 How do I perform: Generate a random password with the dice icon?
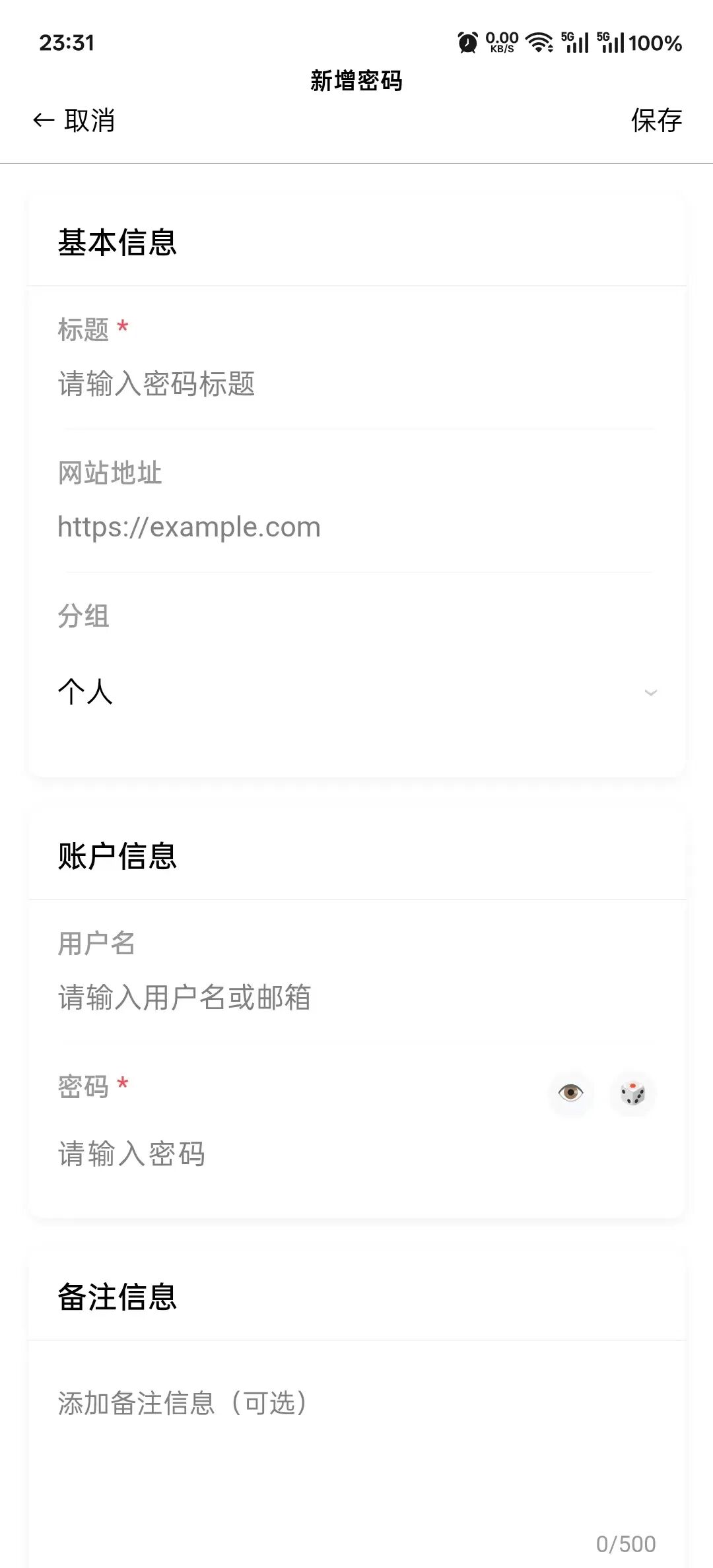tap(632, 1093)
